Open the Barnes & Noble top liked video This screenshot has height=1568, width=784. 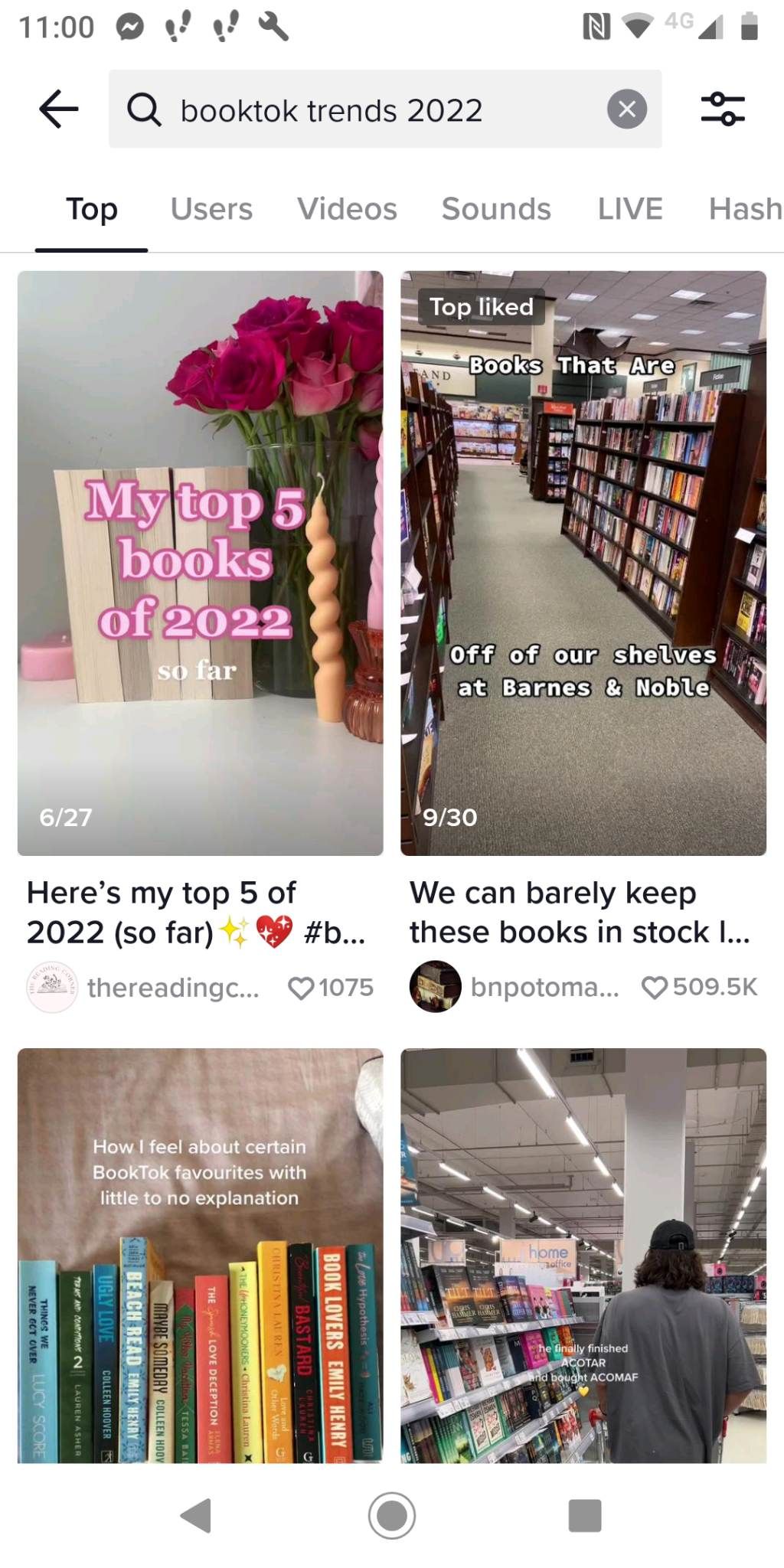[583, 563]
